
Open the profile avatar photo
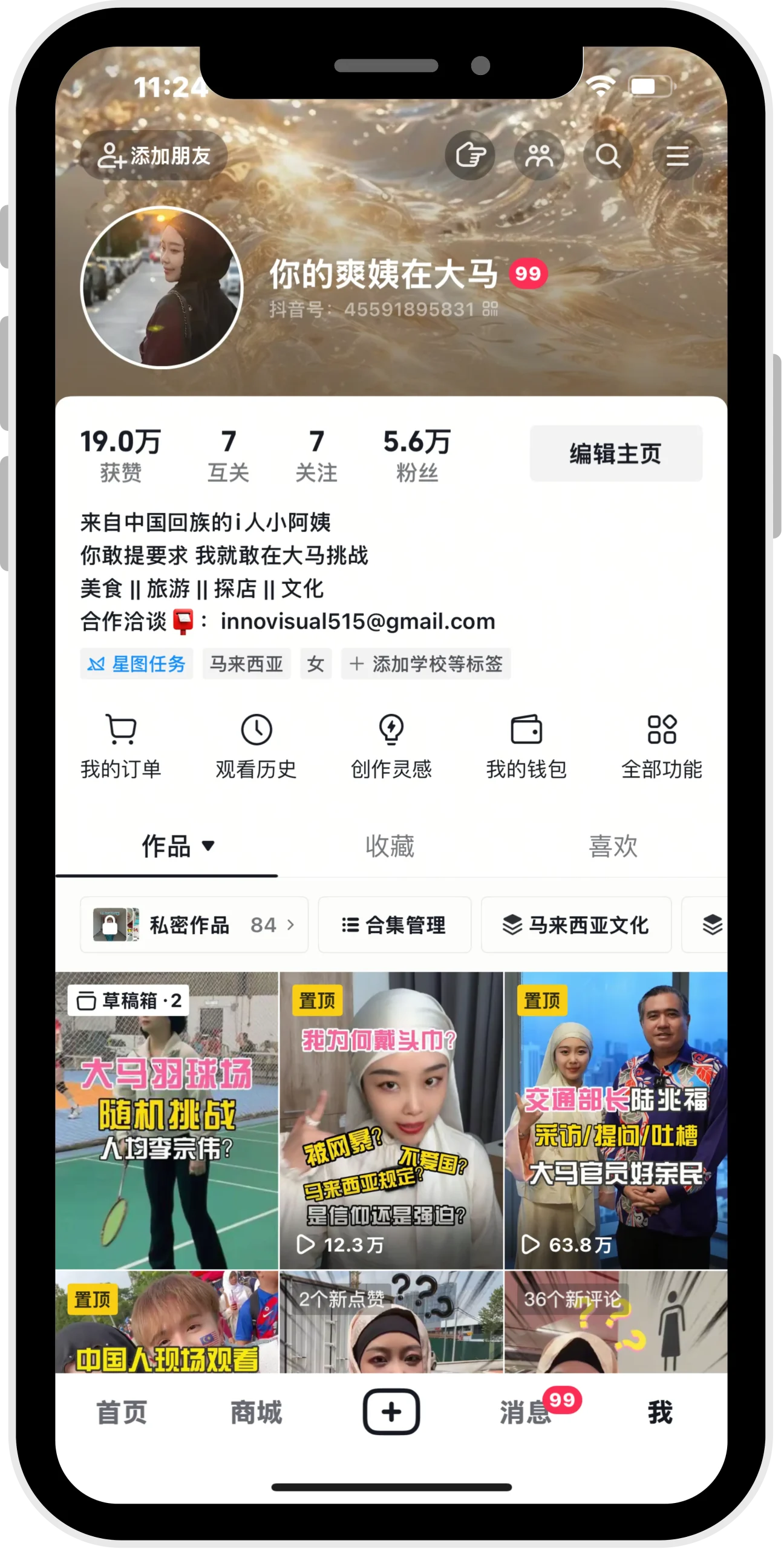[162, 287]
